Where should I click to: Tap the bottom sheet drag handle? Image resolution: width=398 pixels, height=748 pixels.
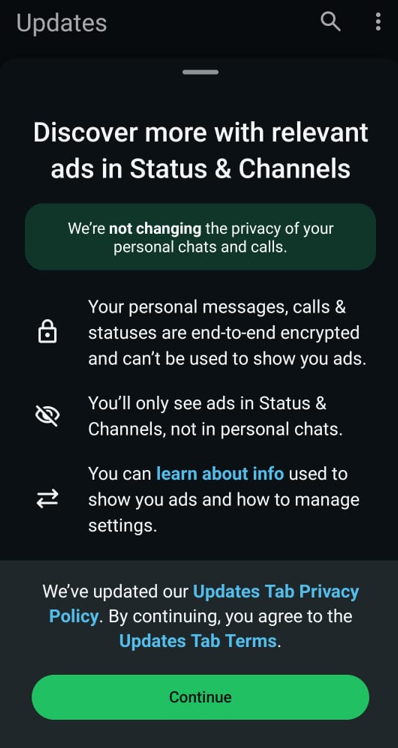pyautogui.click(x=200, y=72)
